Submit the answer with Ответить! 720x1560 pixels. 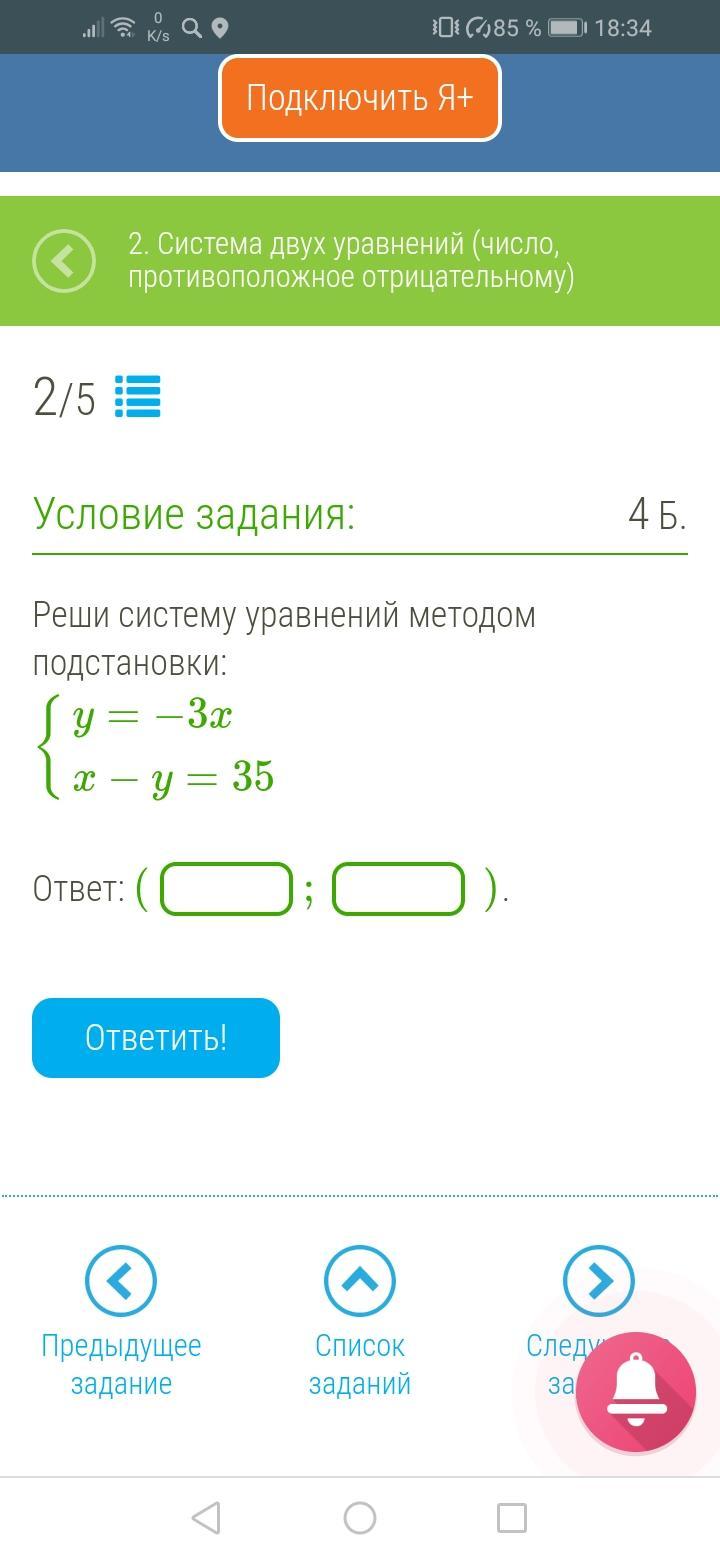pyautogui.click(x=156, y=1038)
